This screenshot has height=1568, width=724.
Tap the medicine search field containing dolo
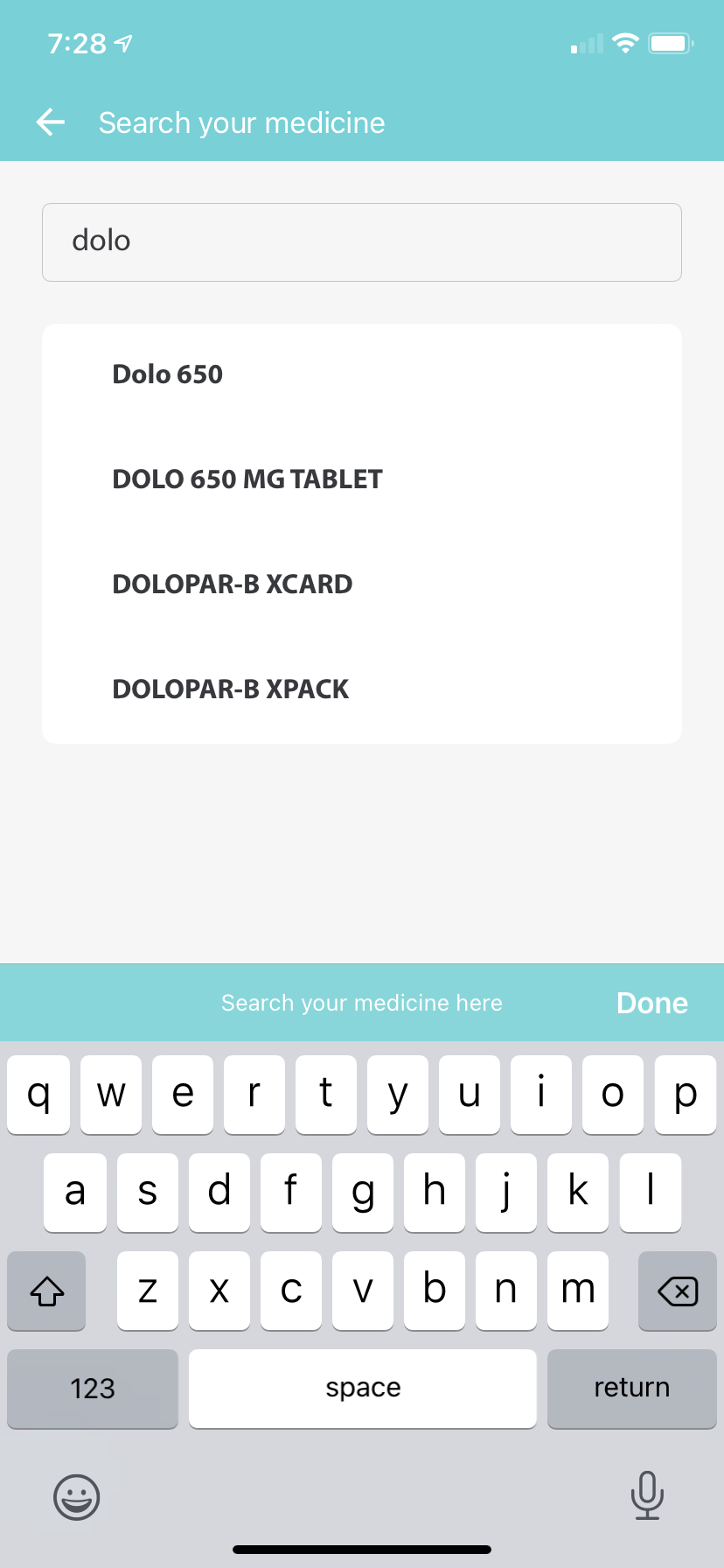pos(362,242)
